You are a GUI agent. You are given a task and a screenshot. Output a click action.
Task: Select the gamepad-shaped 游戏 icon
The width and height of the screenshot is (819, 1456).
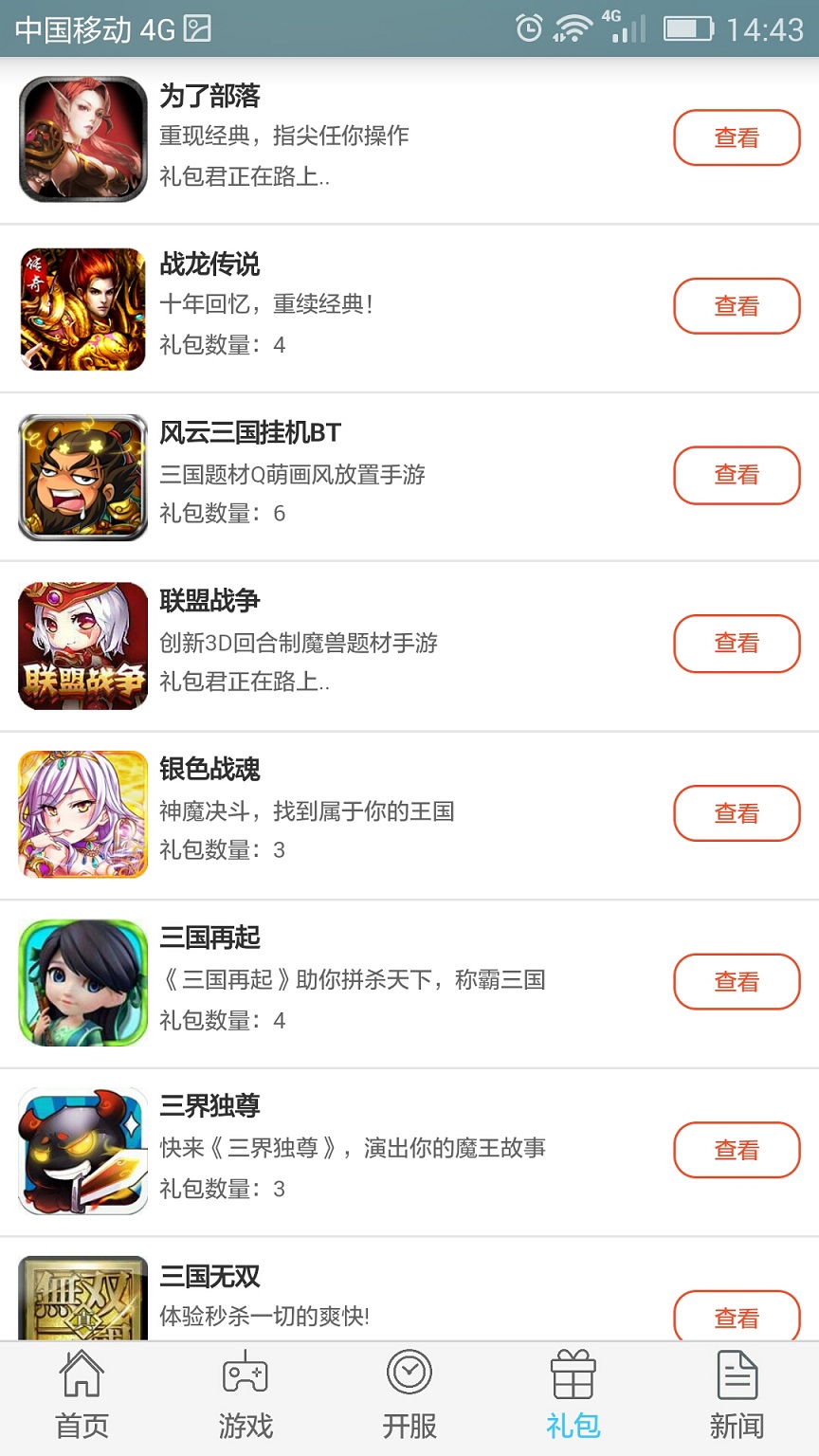(246, 1386)
